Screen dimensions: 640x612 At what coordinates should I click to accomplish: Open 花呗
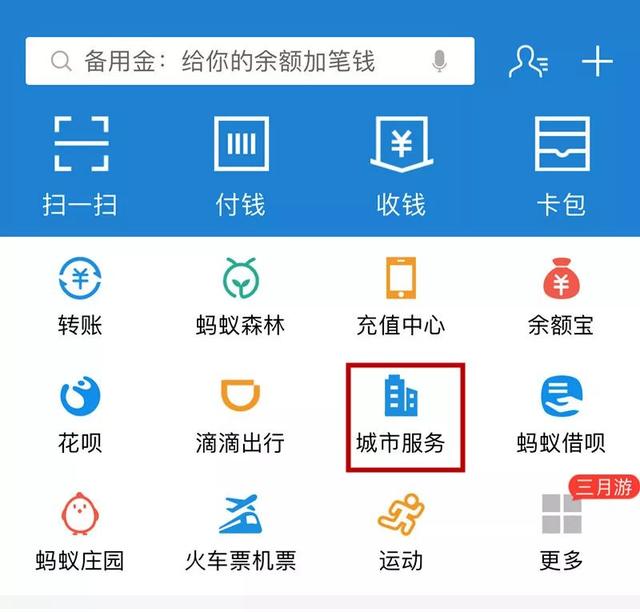click(x=80, y=412)
